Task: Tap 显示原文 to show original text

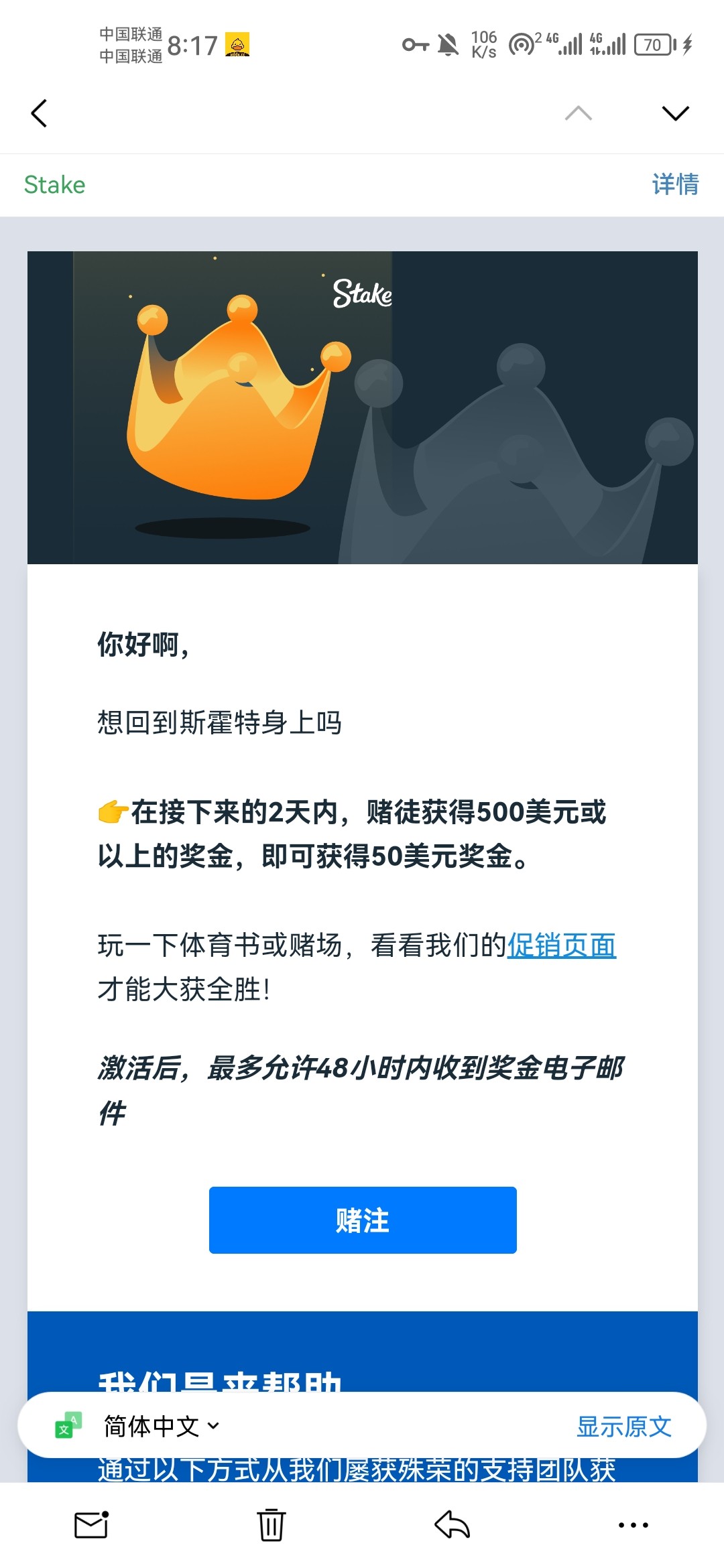Action: [623, 1426]
